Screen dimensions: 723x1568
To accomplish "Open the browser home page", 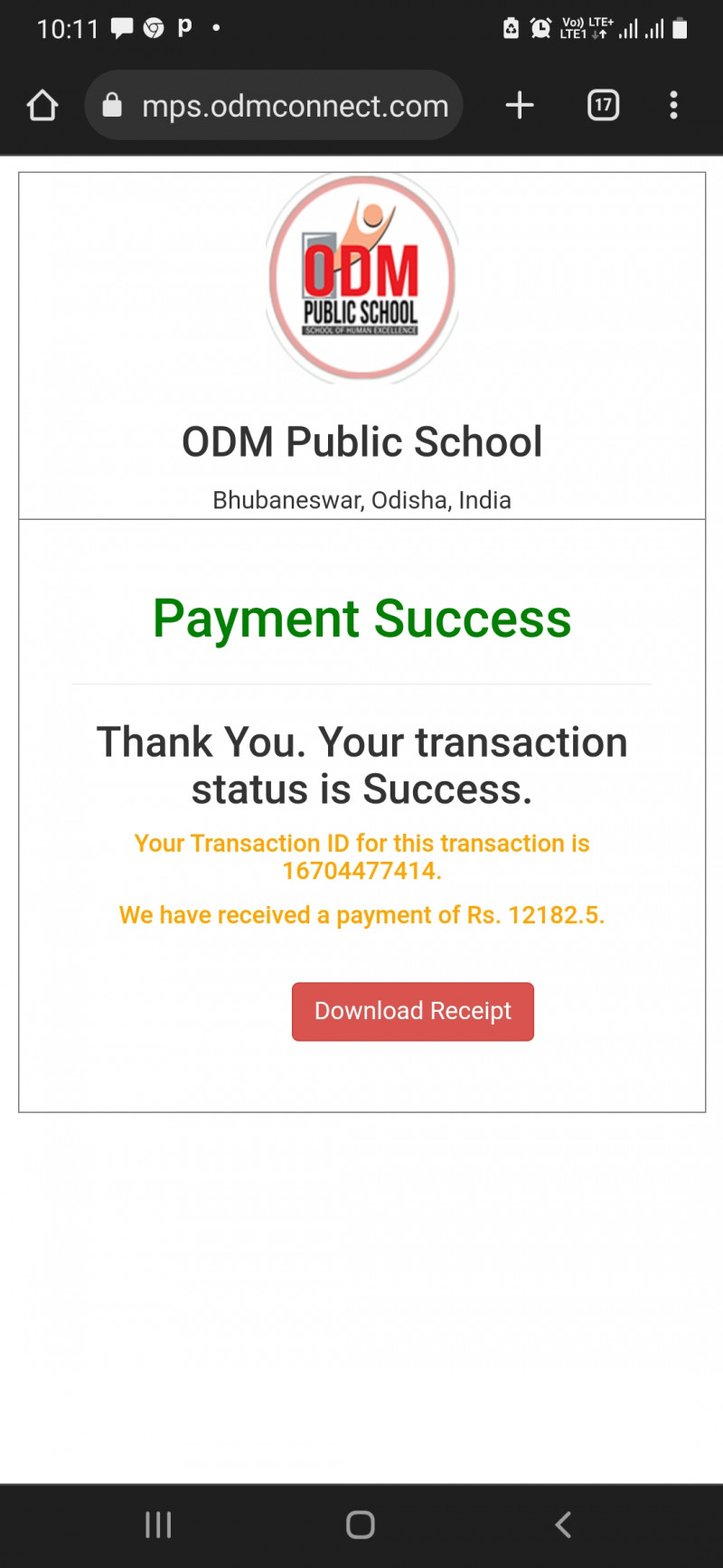I will coord(42,106).
